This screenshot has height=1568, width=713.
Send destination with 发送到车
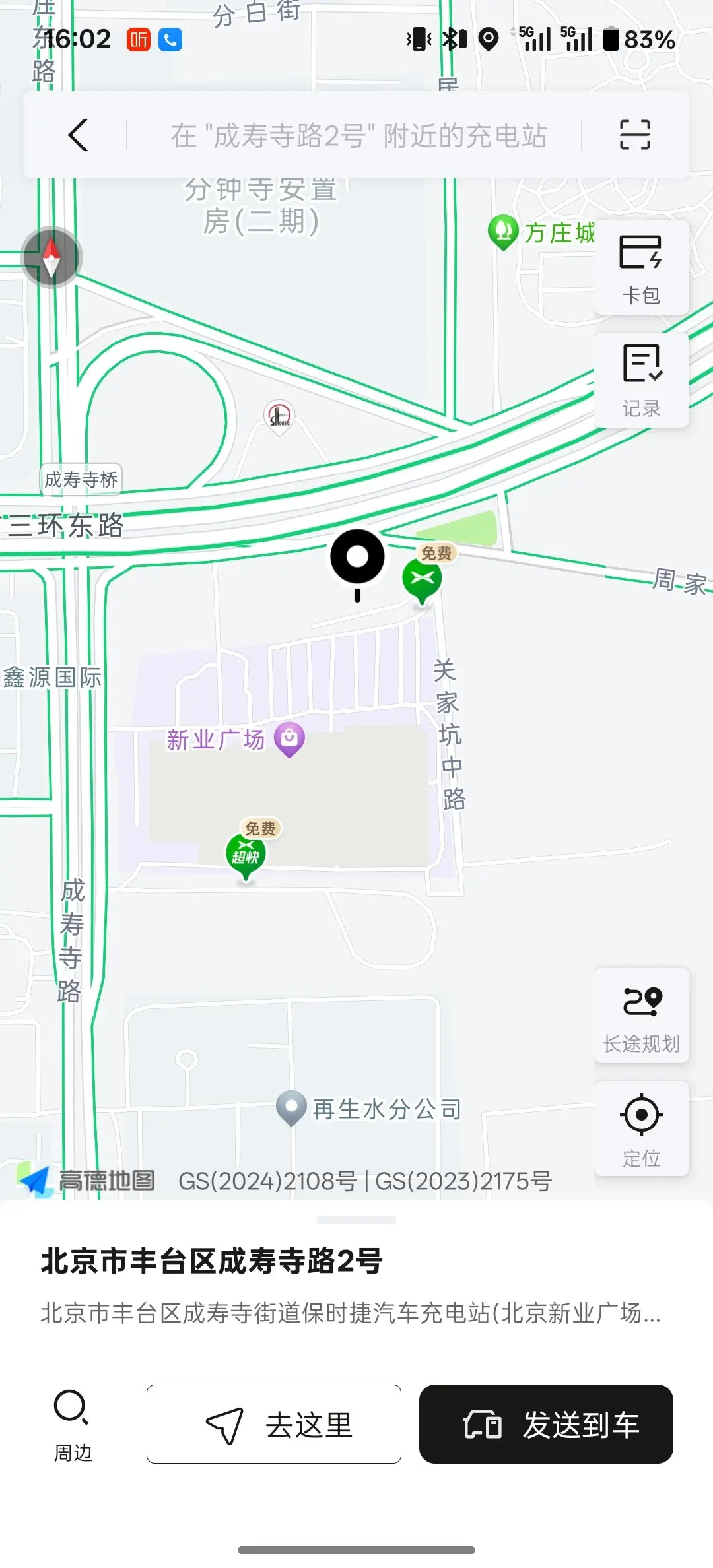point(546,1424)
